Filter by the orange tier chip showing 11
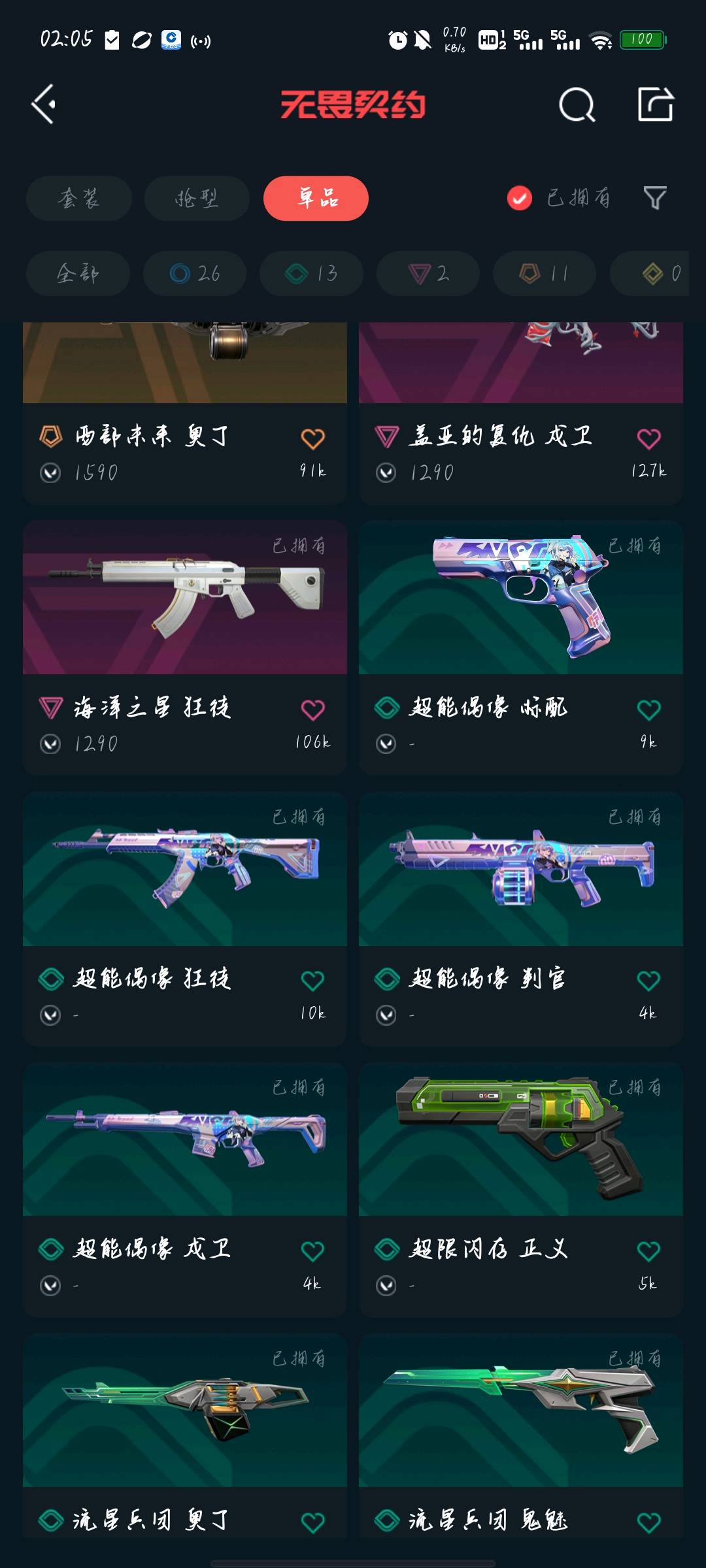 (544, 273)
